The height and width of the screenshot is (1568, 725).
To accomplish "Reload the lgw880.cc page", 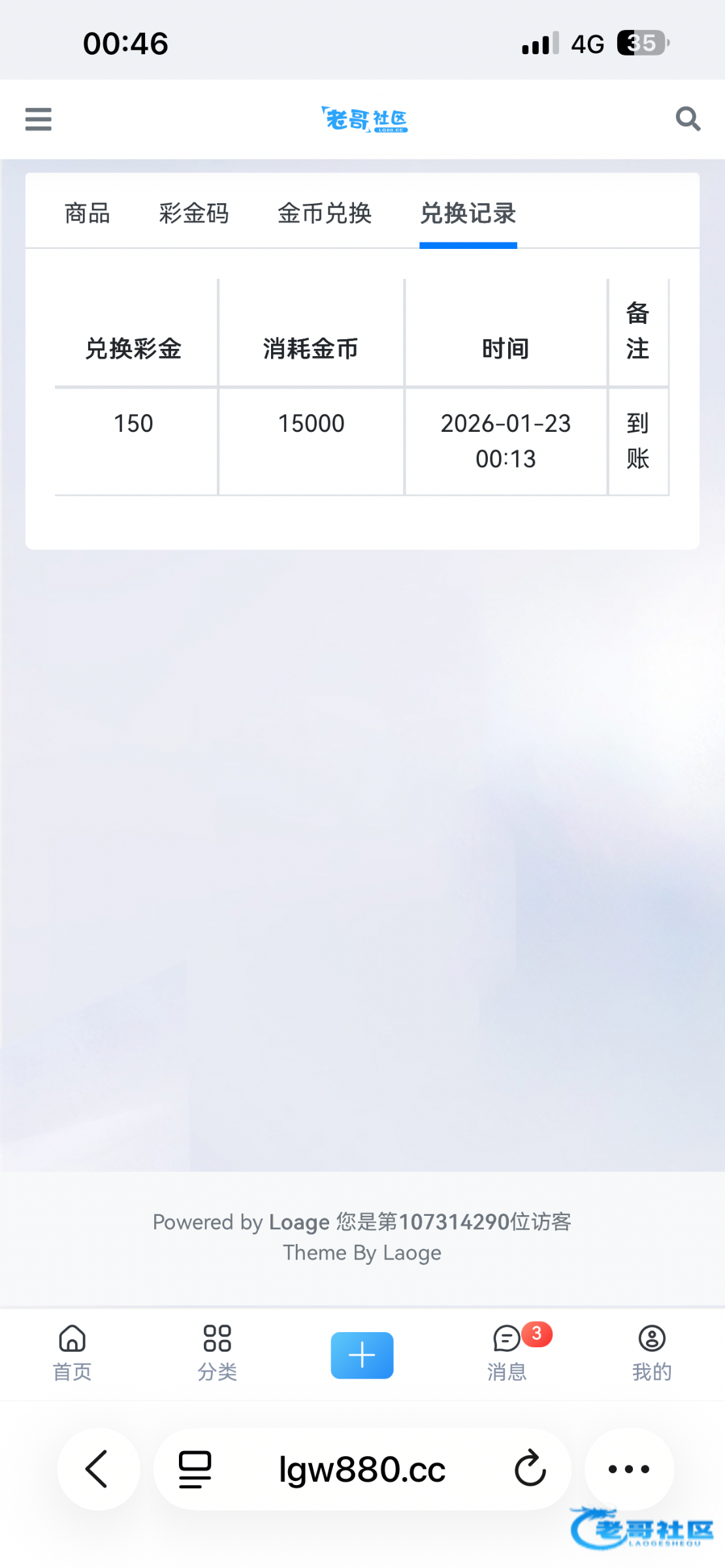I will (x=530, y=1469).
